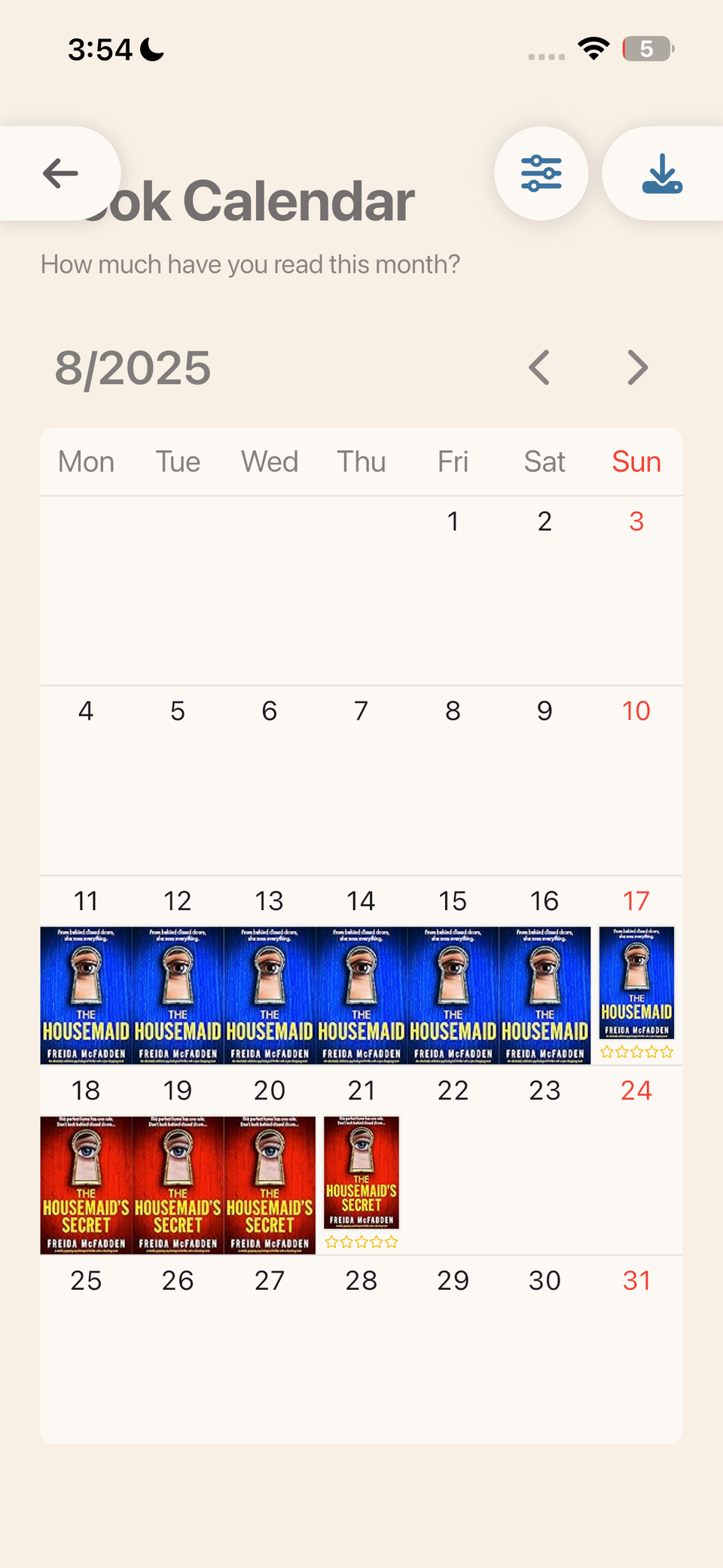This screenshot has width=723, height=1568.
Task: Adjust the star rating slider on August 17
Action: (x=637, y=1051)
